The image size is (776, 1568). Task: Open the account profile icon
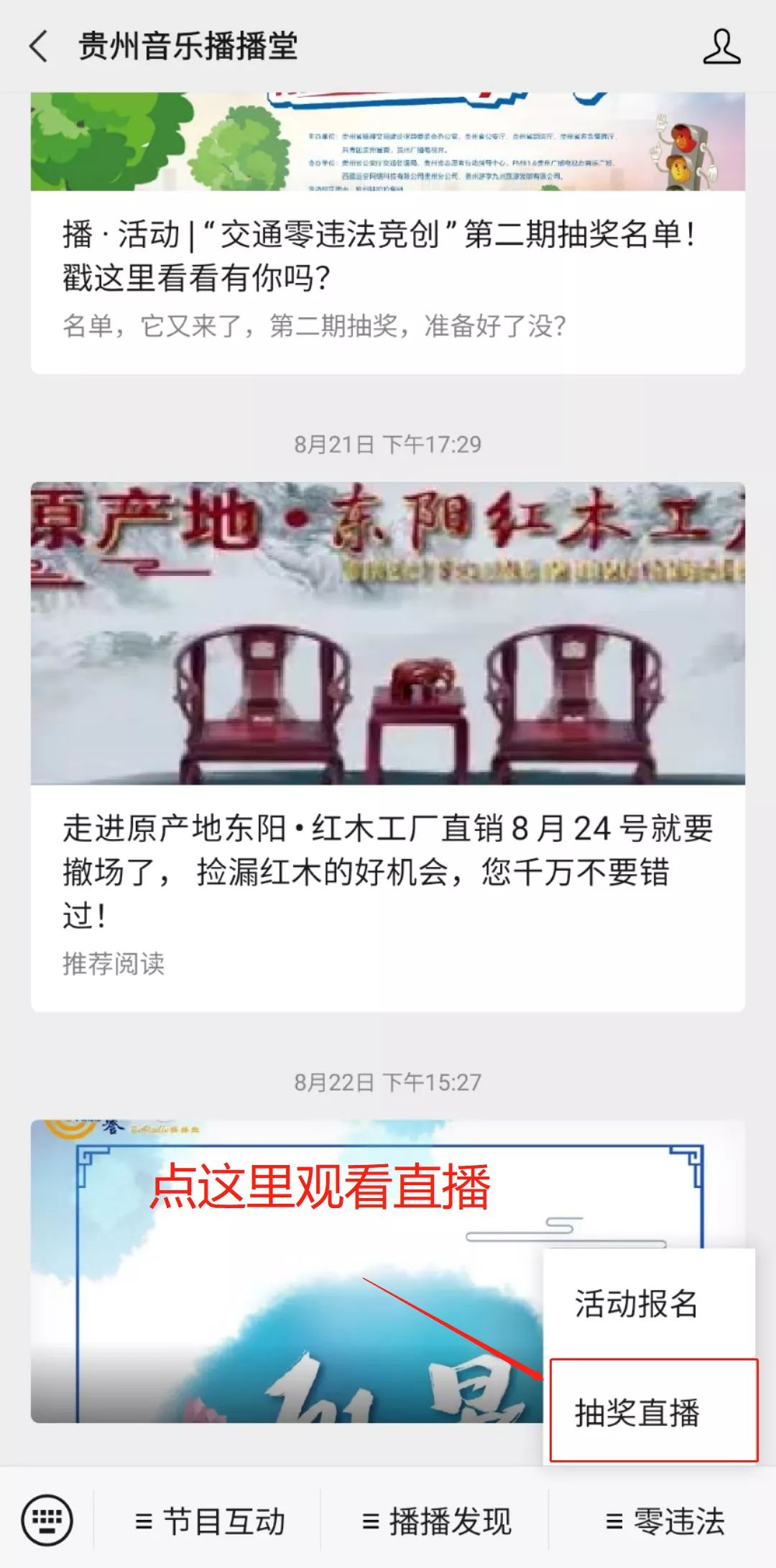721,47
